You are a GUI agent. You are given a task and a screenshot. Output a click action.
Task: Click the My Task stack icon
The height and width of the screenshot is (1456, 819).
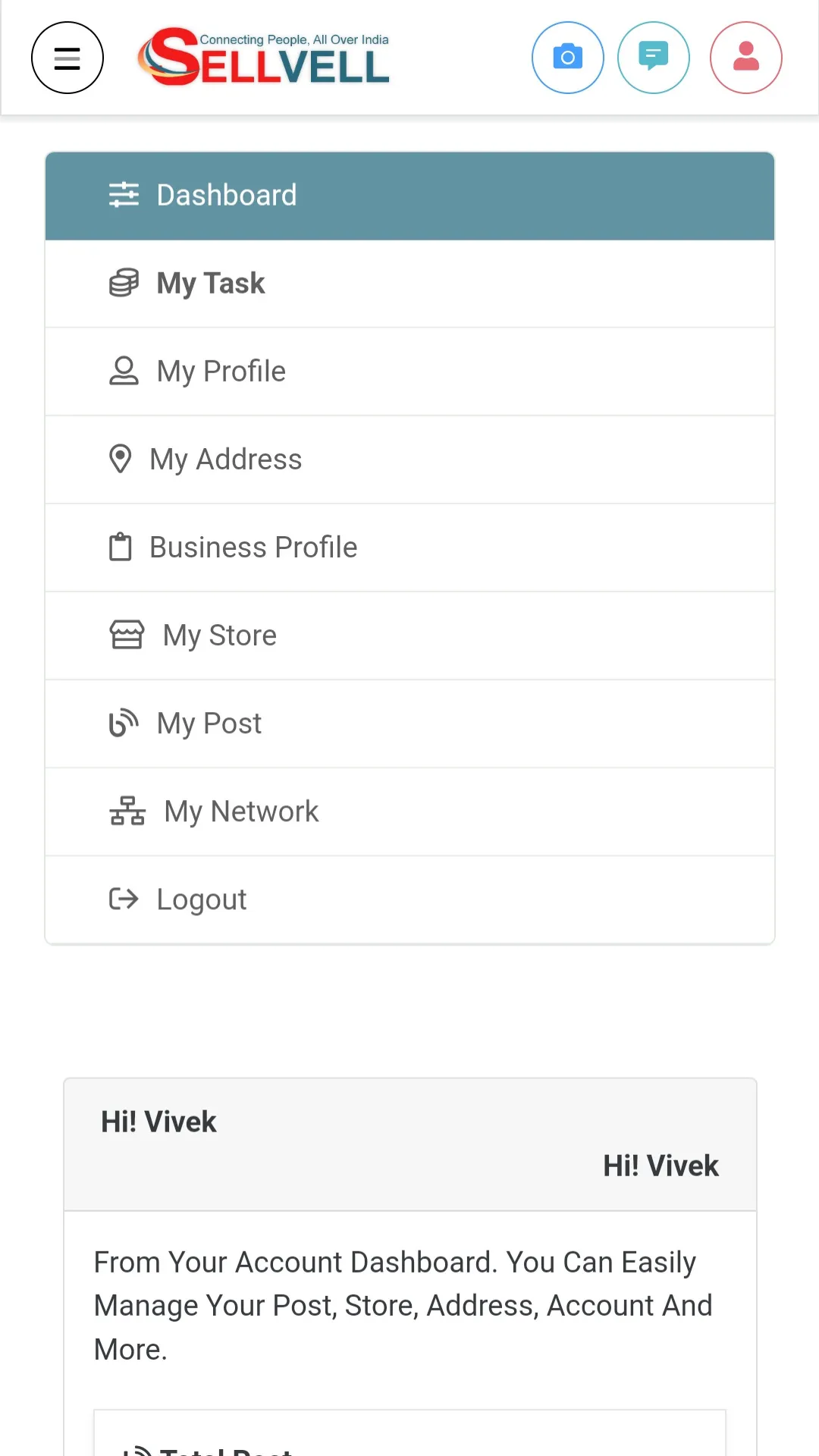124,283
